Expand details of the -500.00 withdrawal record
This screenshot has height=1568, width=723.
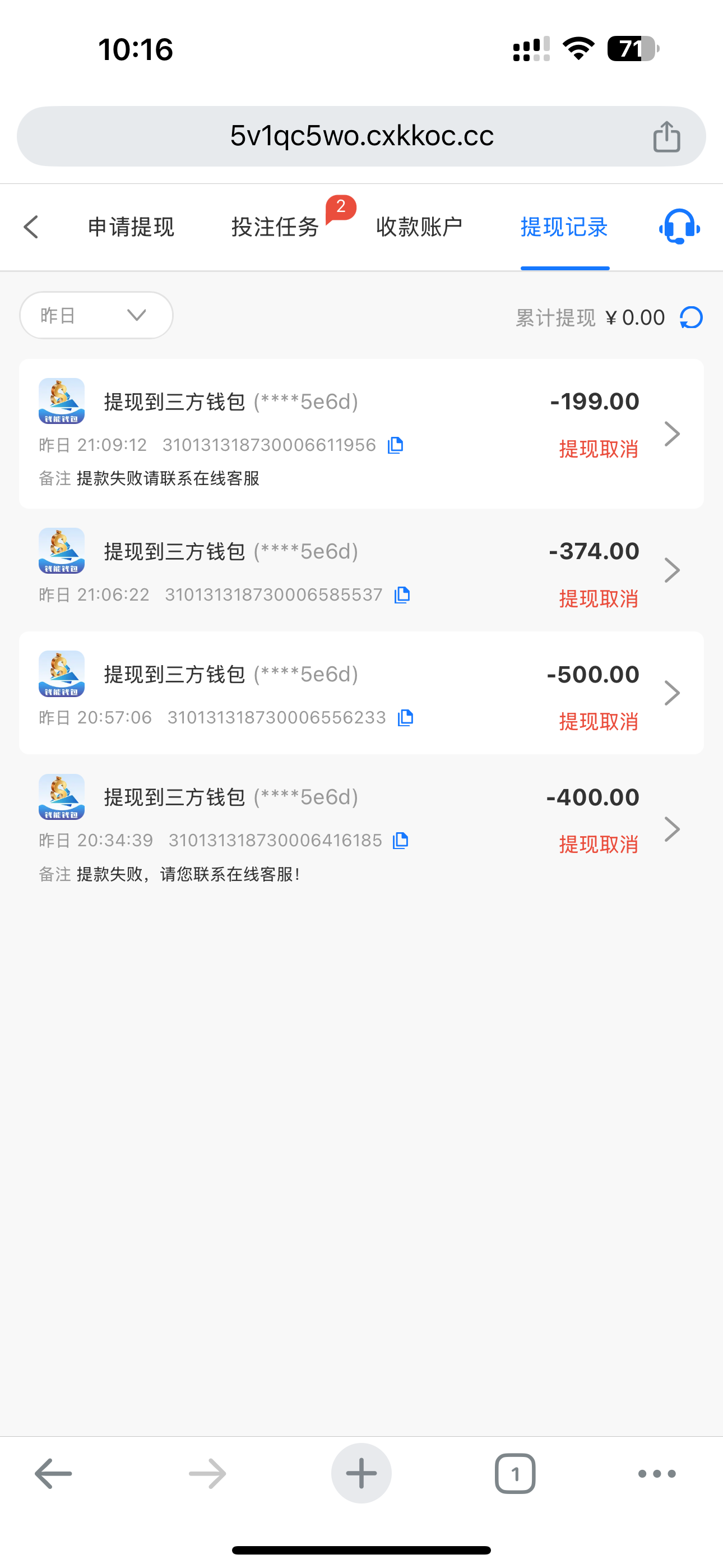click(672, 693)
